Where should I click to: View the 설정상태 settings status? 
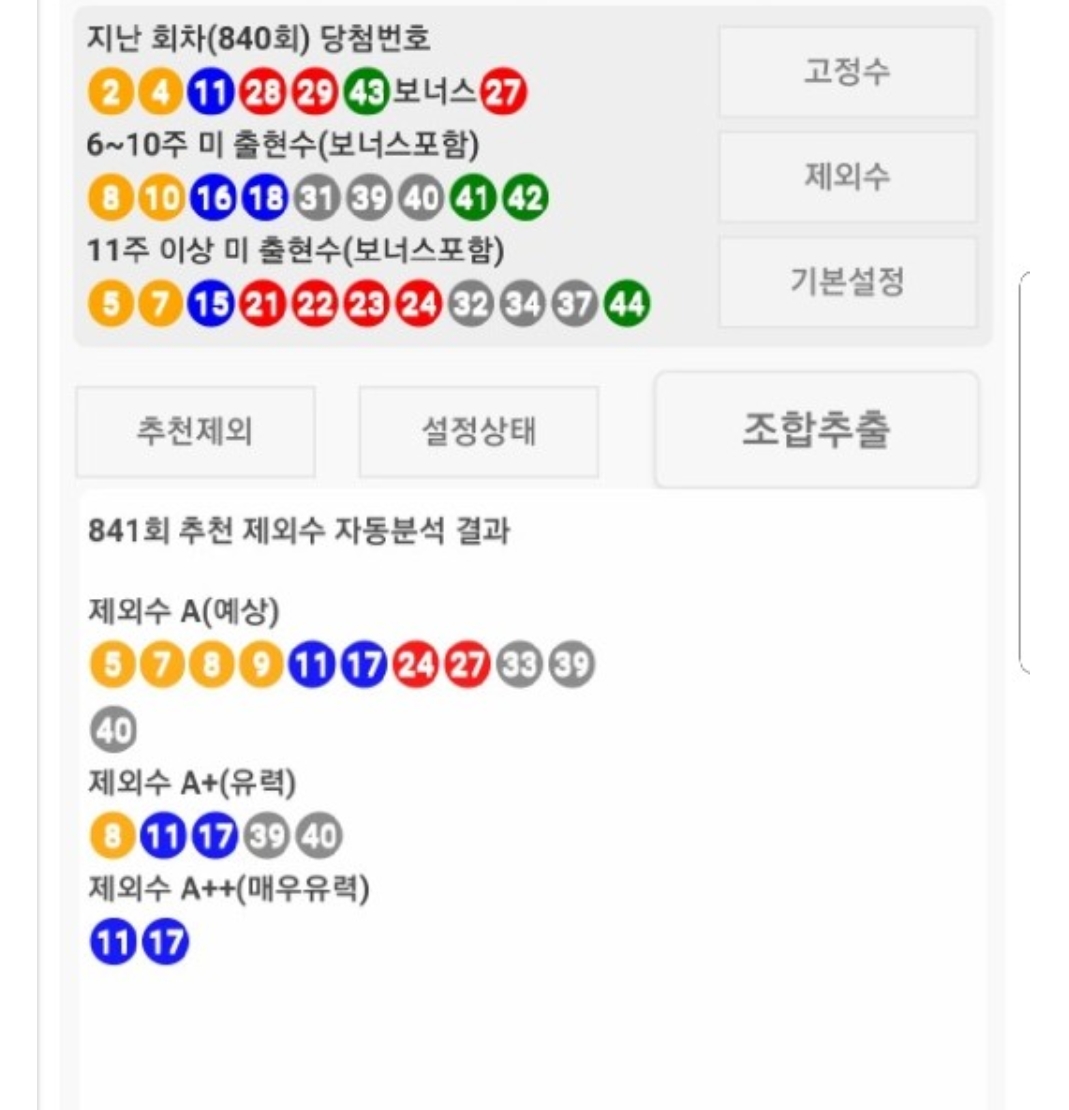pyautogui.click(x=478, y=431)
